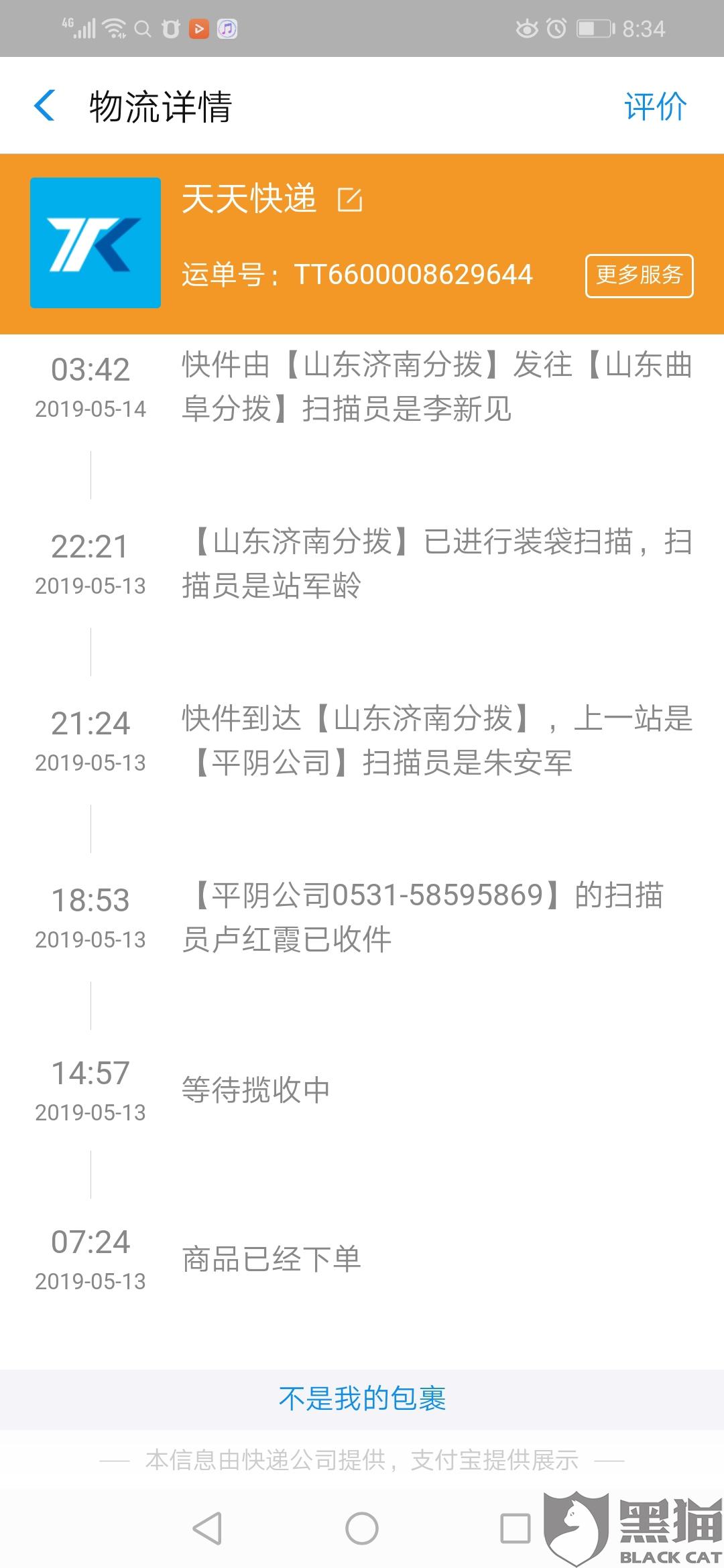This screenshot has width=724, height=1568.
Task: Open 评价 to rate the delivery
Action: [x=655, y=107]
